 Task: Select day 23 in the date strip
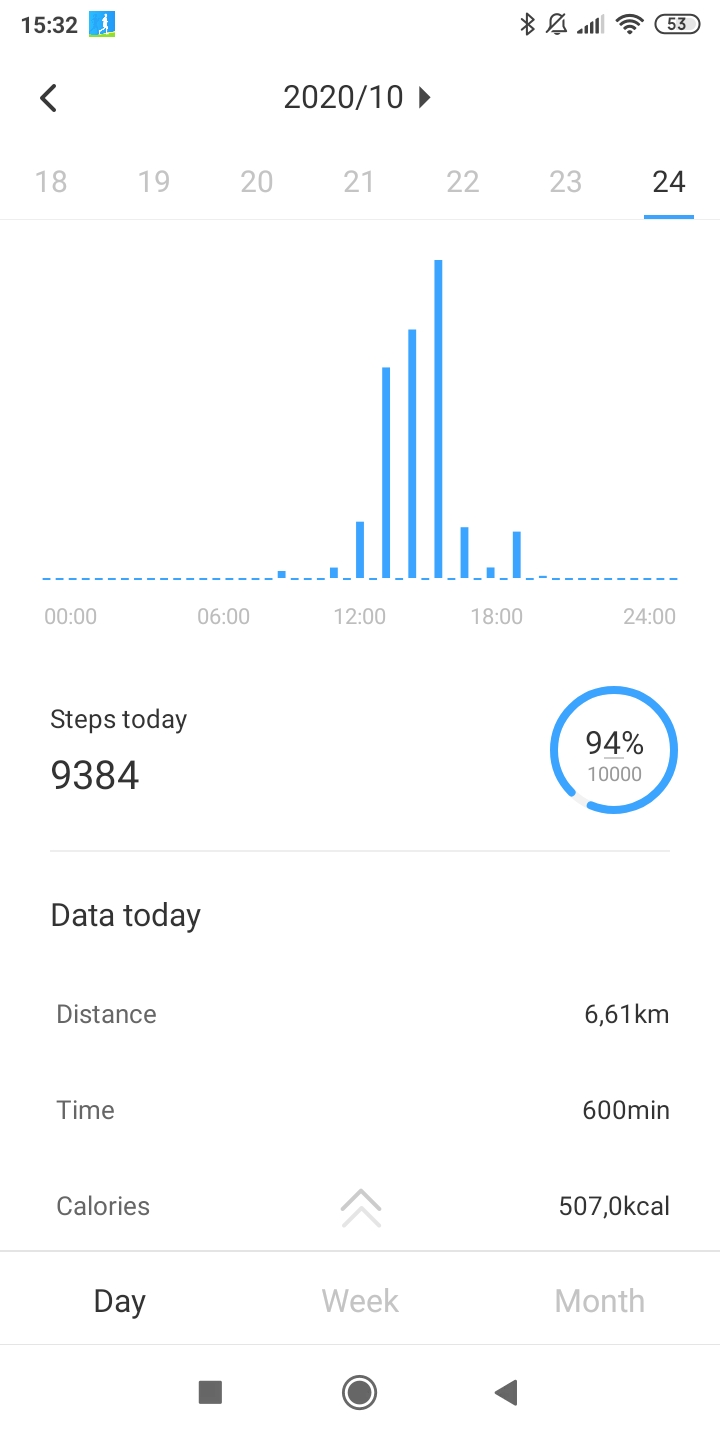(565, 181)
